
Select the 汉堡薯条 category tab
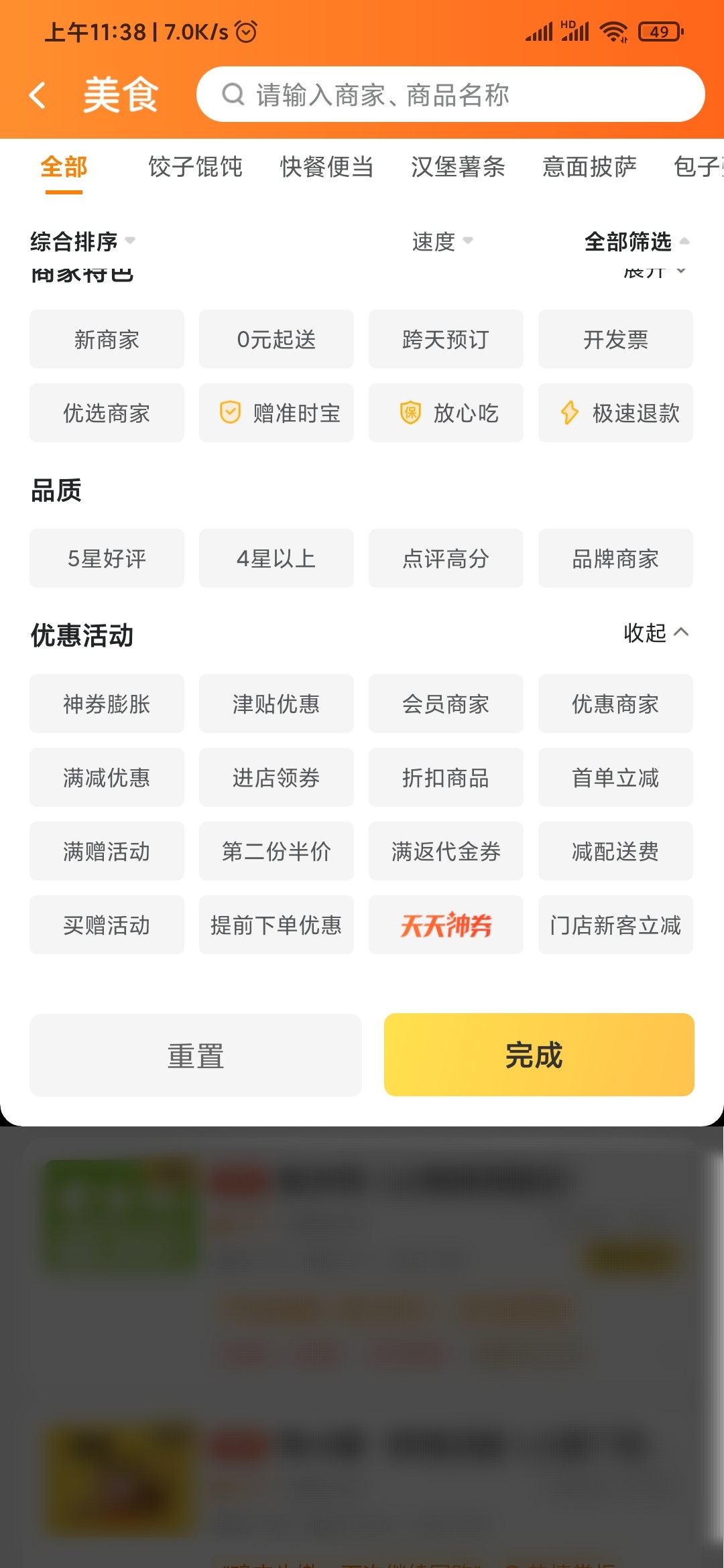coord(459,168)
